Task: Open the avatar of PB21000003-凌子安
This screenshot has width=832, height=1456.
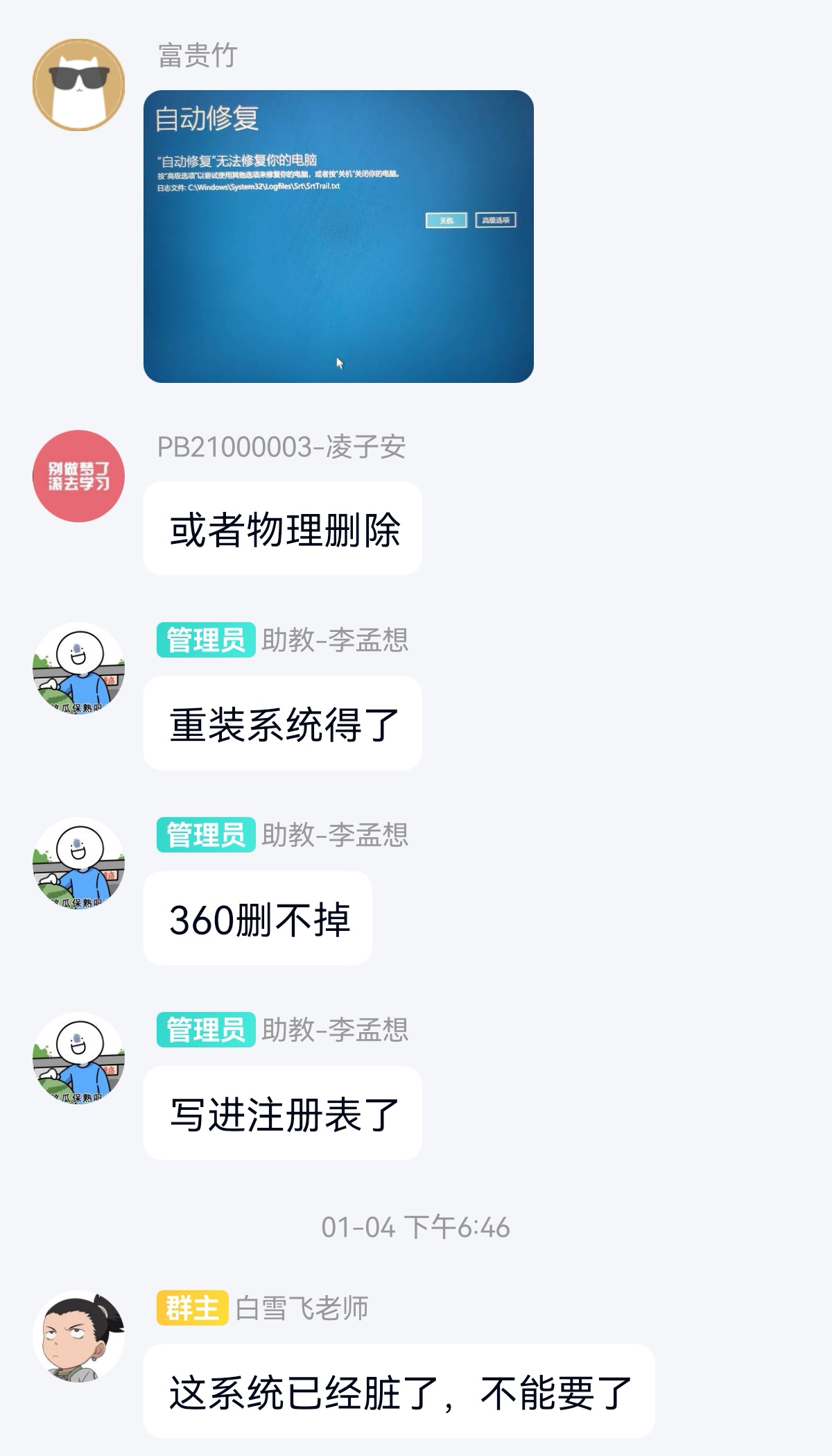Action: tap(78, 476)
